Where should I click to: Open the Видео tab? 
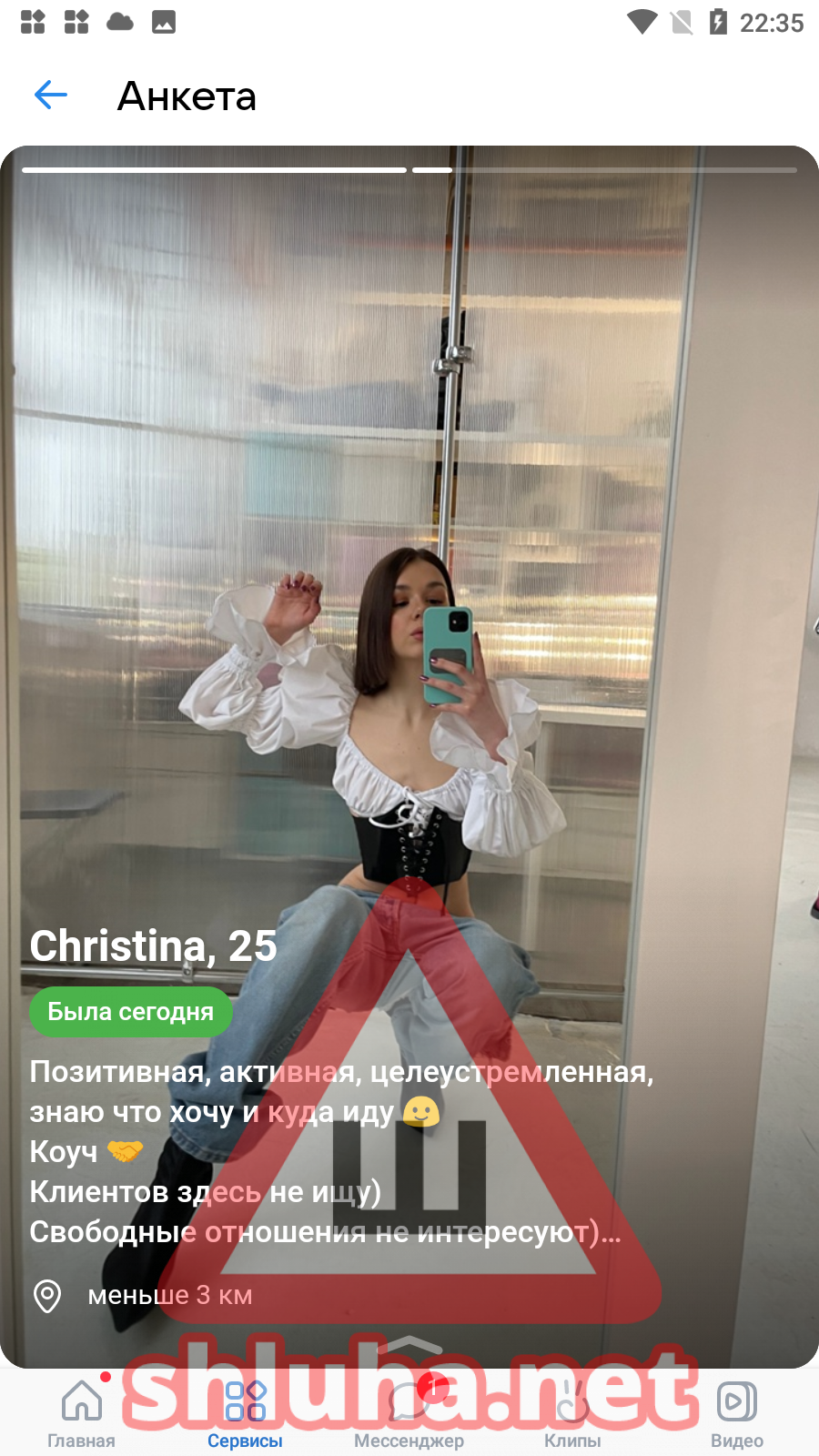pyautogui.click(x=736, y=1412)
